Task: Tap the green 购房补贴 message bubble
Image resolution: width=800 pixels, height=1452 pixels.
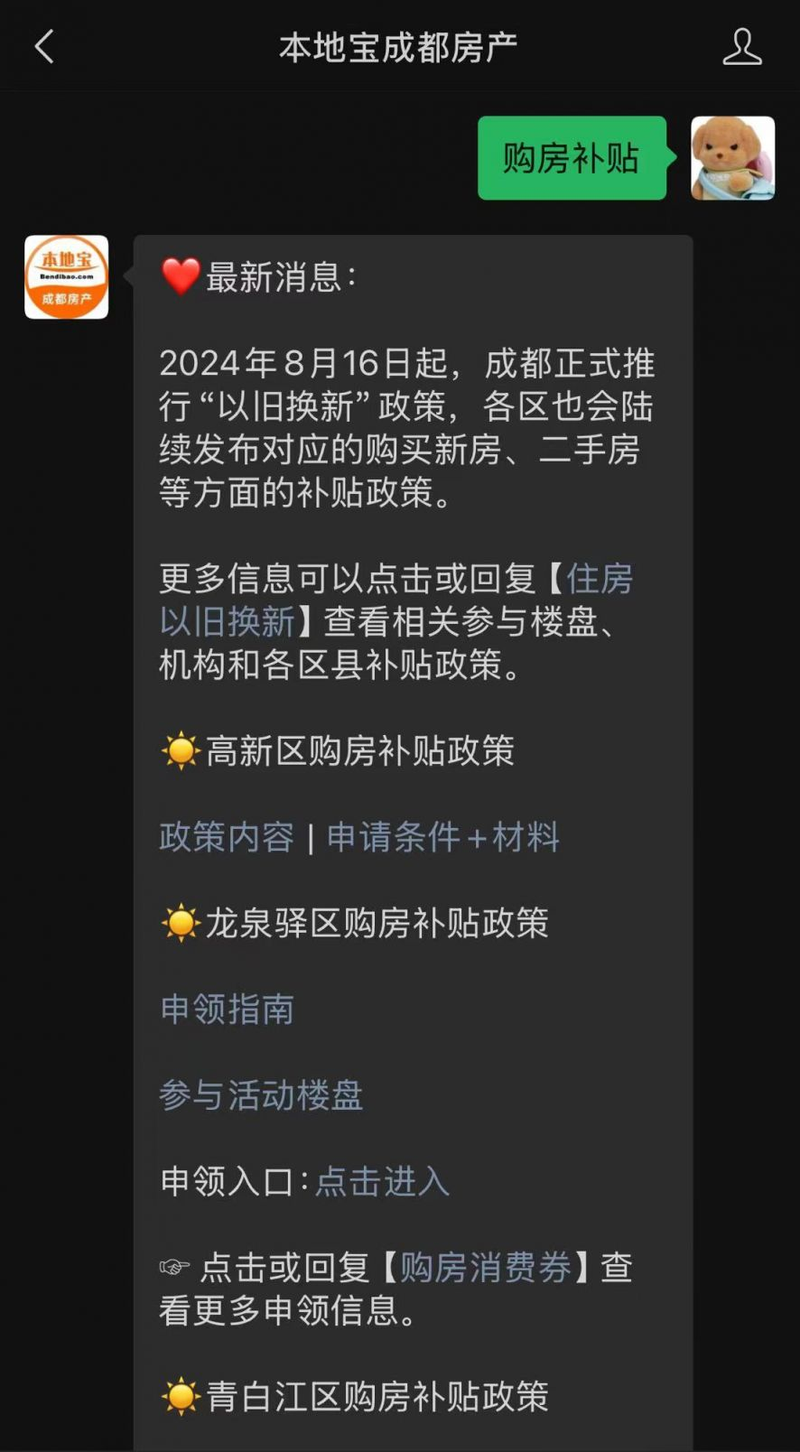Action: [x=571, y=159]
